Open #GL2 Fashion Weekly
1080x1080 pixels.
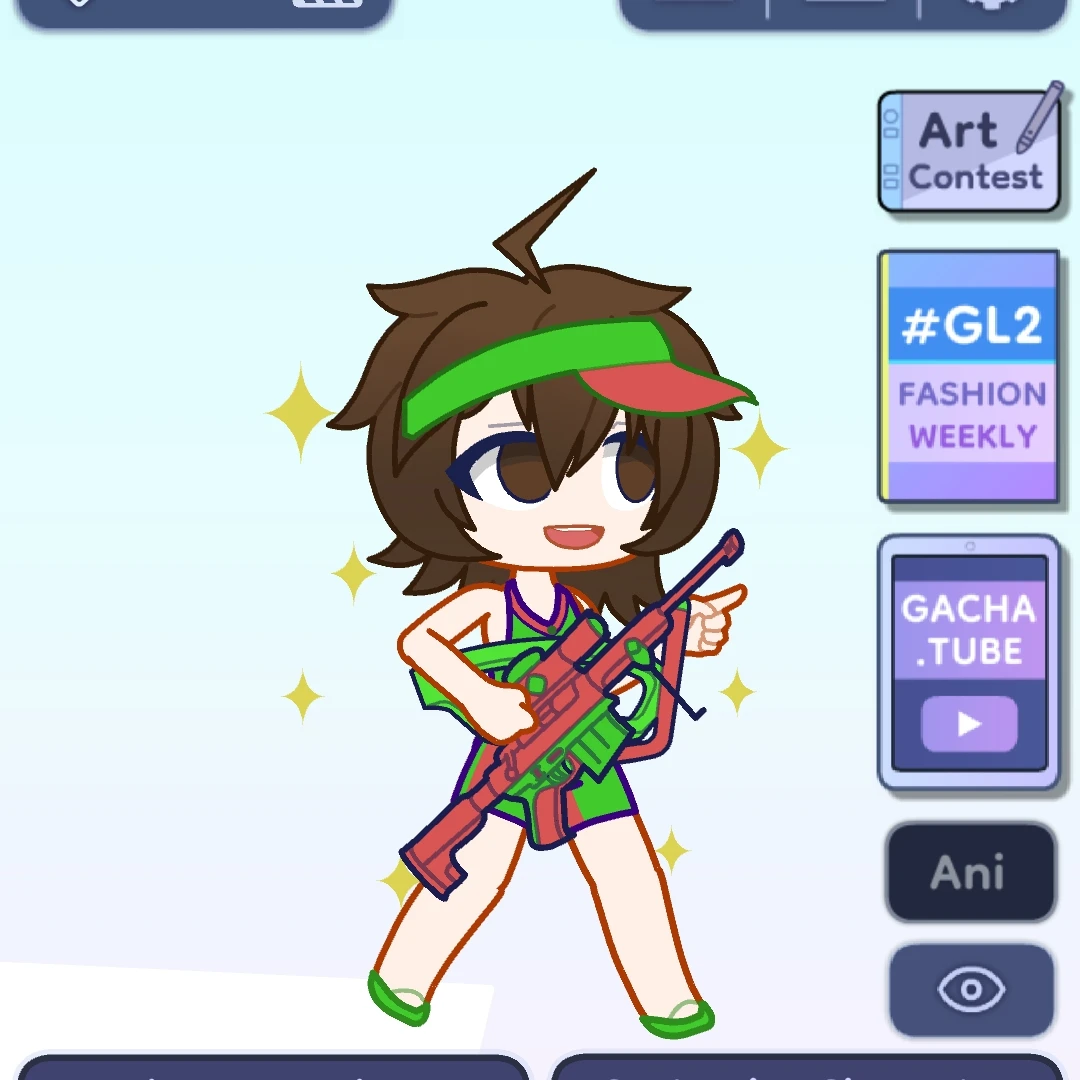pyautogui.click(x=968, y=376)
